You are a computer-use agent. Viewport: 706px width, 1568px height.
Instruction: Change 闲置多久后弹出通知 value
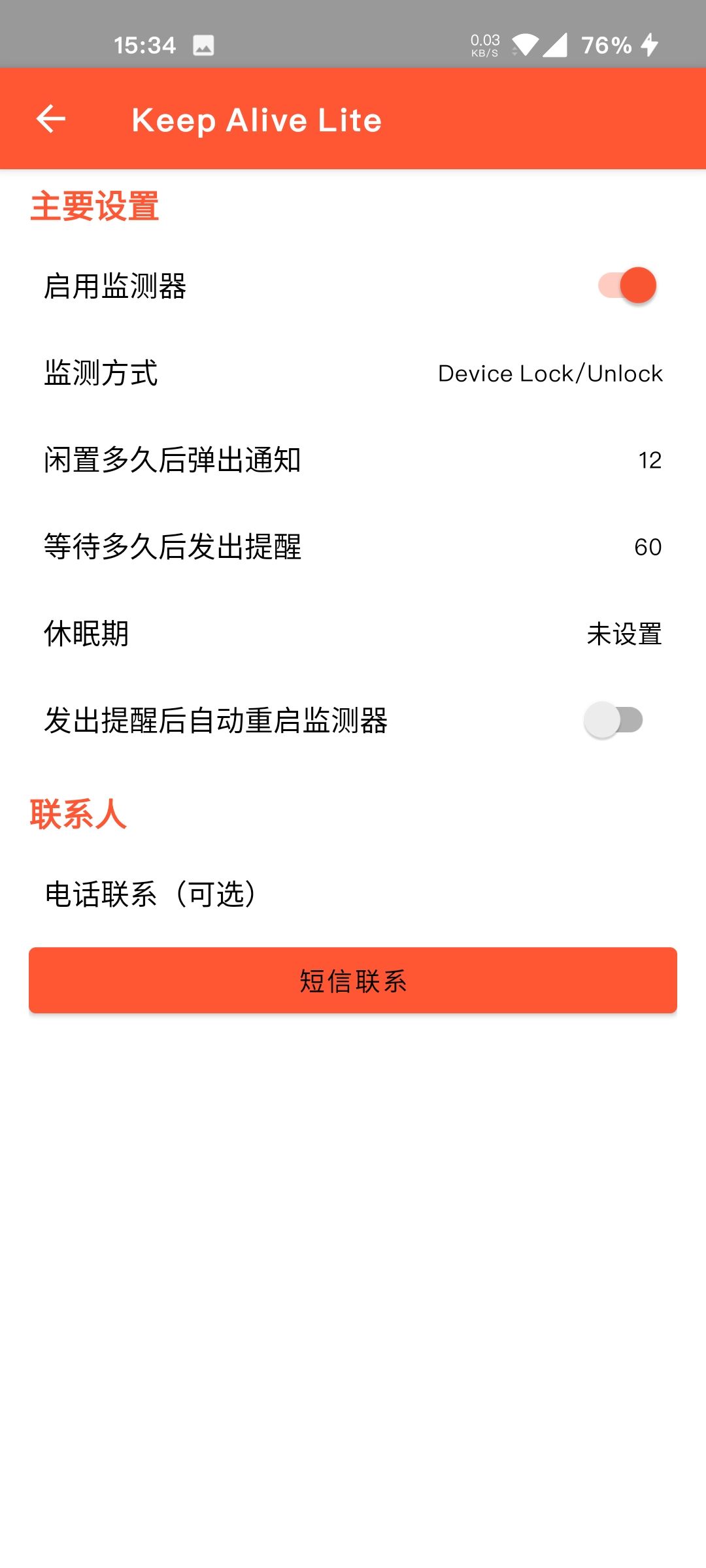point(353,460)
